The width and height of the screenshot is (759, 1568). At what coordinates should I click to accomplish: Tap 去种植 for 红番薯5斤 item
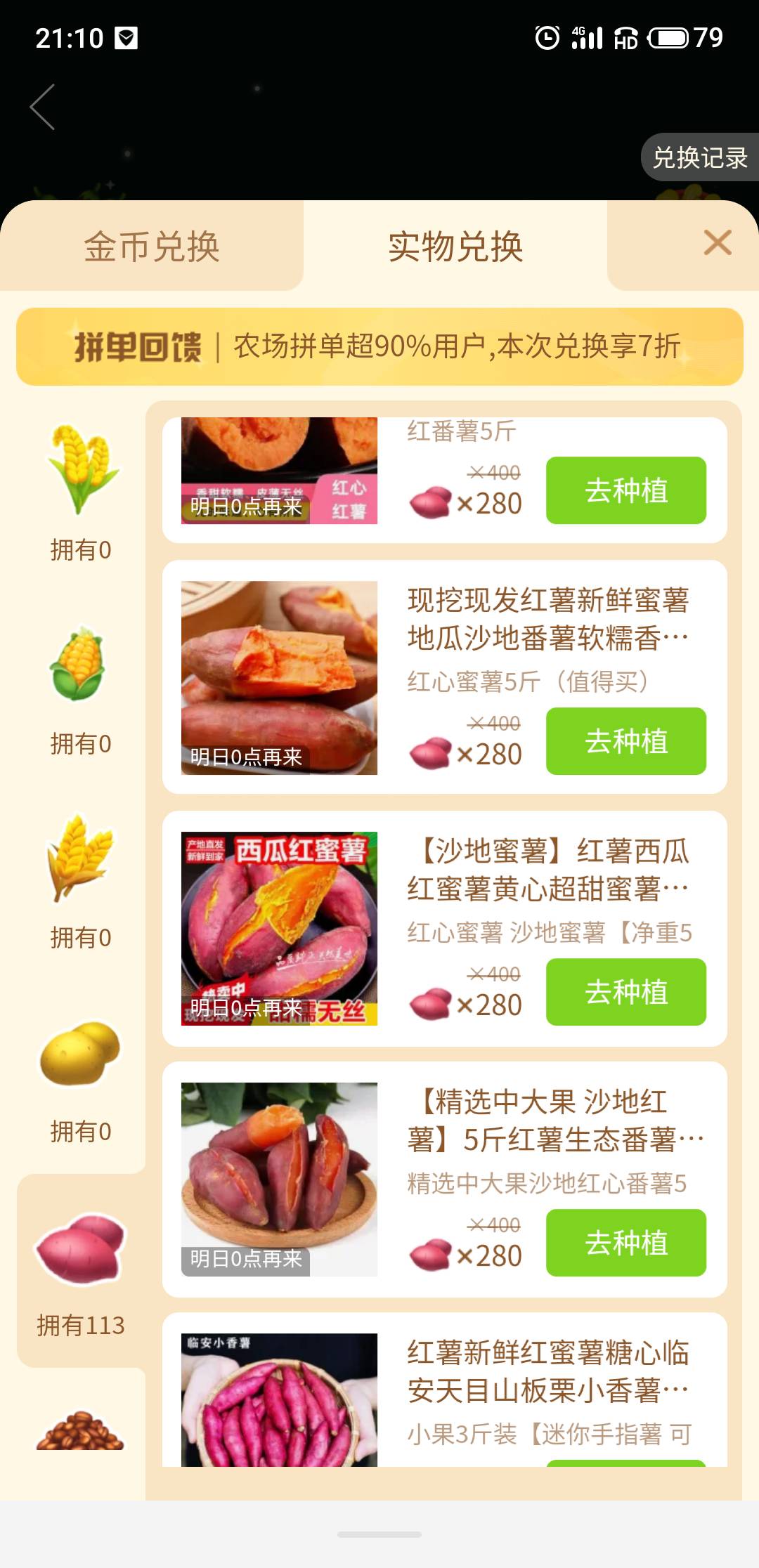click(x=625, y=490)
